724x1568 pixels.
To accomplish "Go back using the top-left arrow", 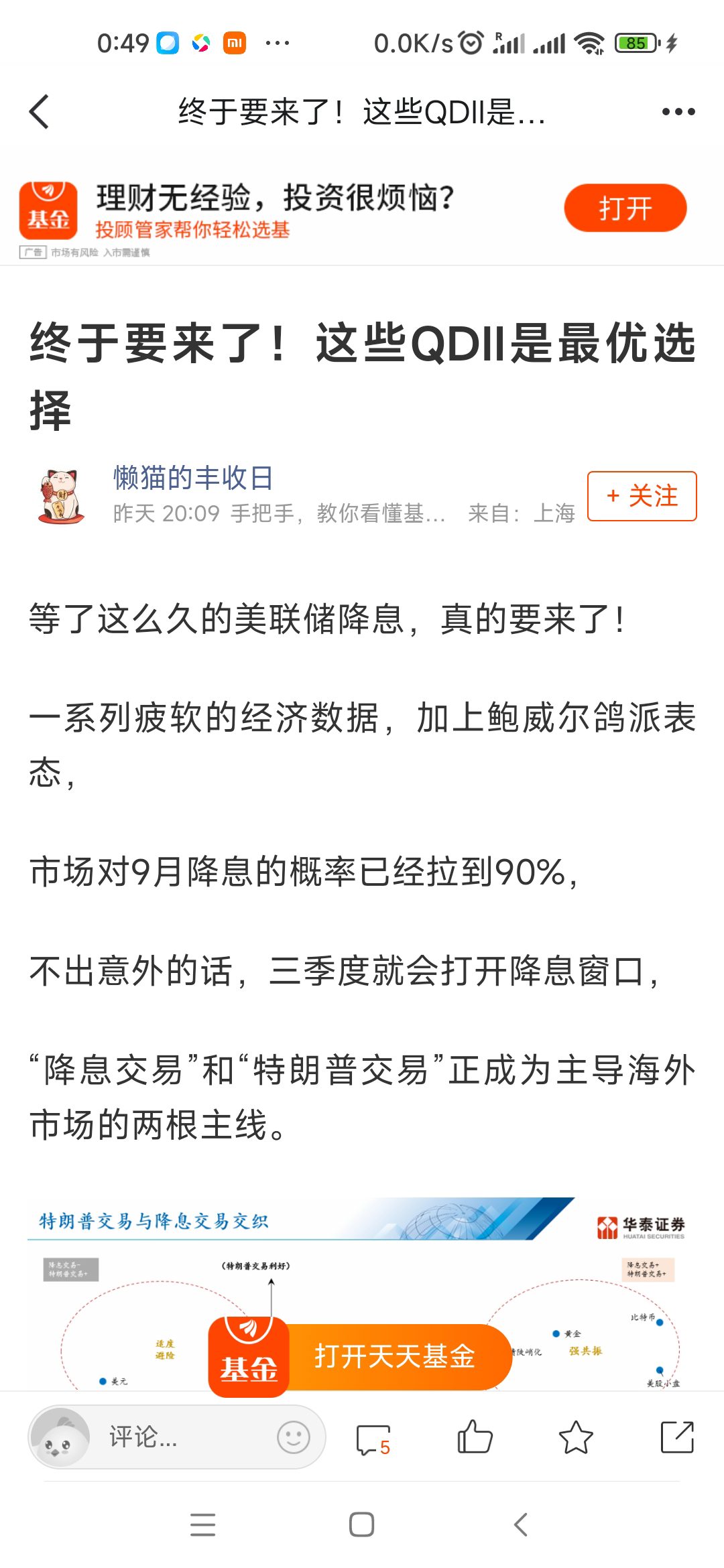I will tap(39, 111).
